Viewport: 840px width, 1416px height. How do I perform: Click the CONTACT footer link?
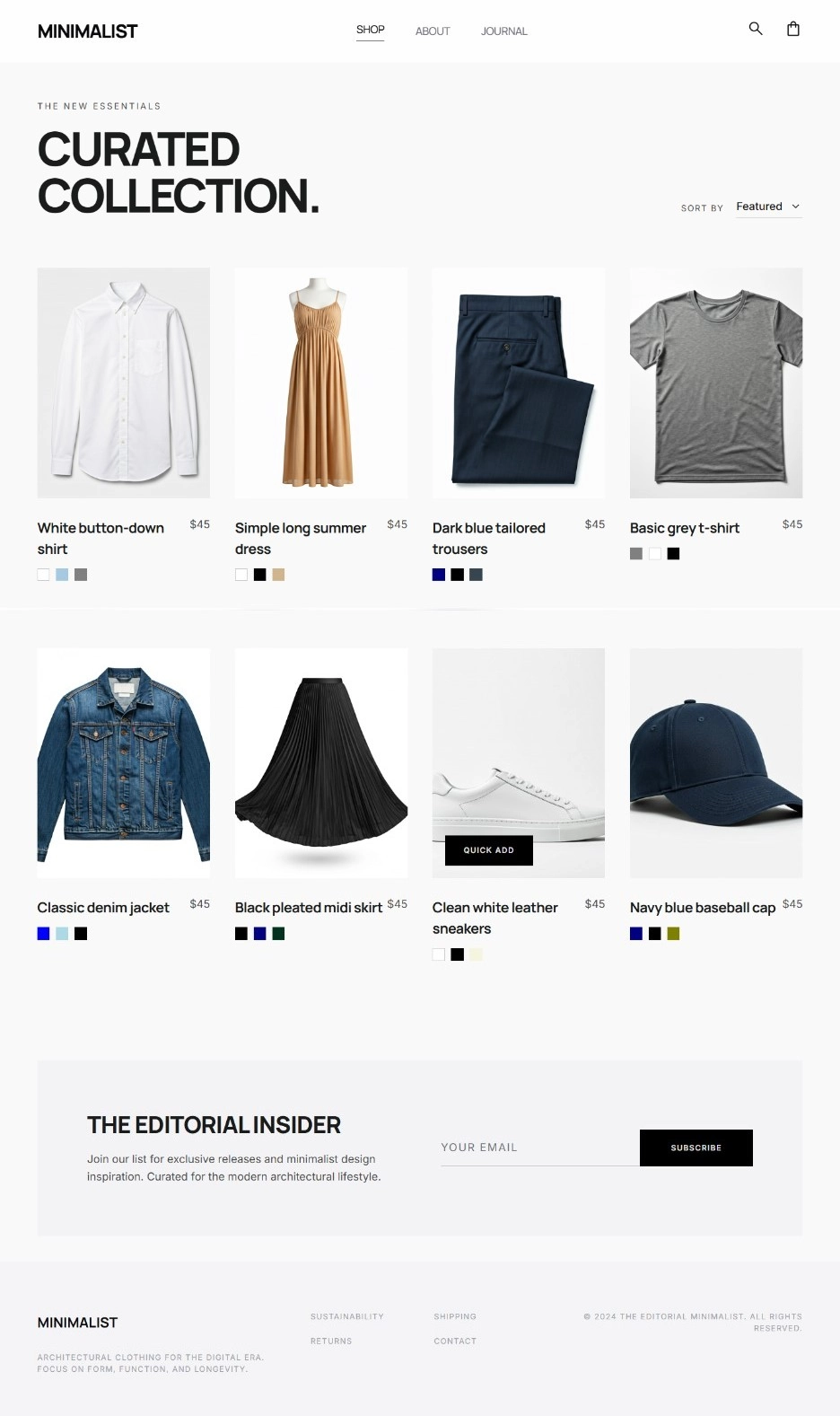click(455, 1341)
